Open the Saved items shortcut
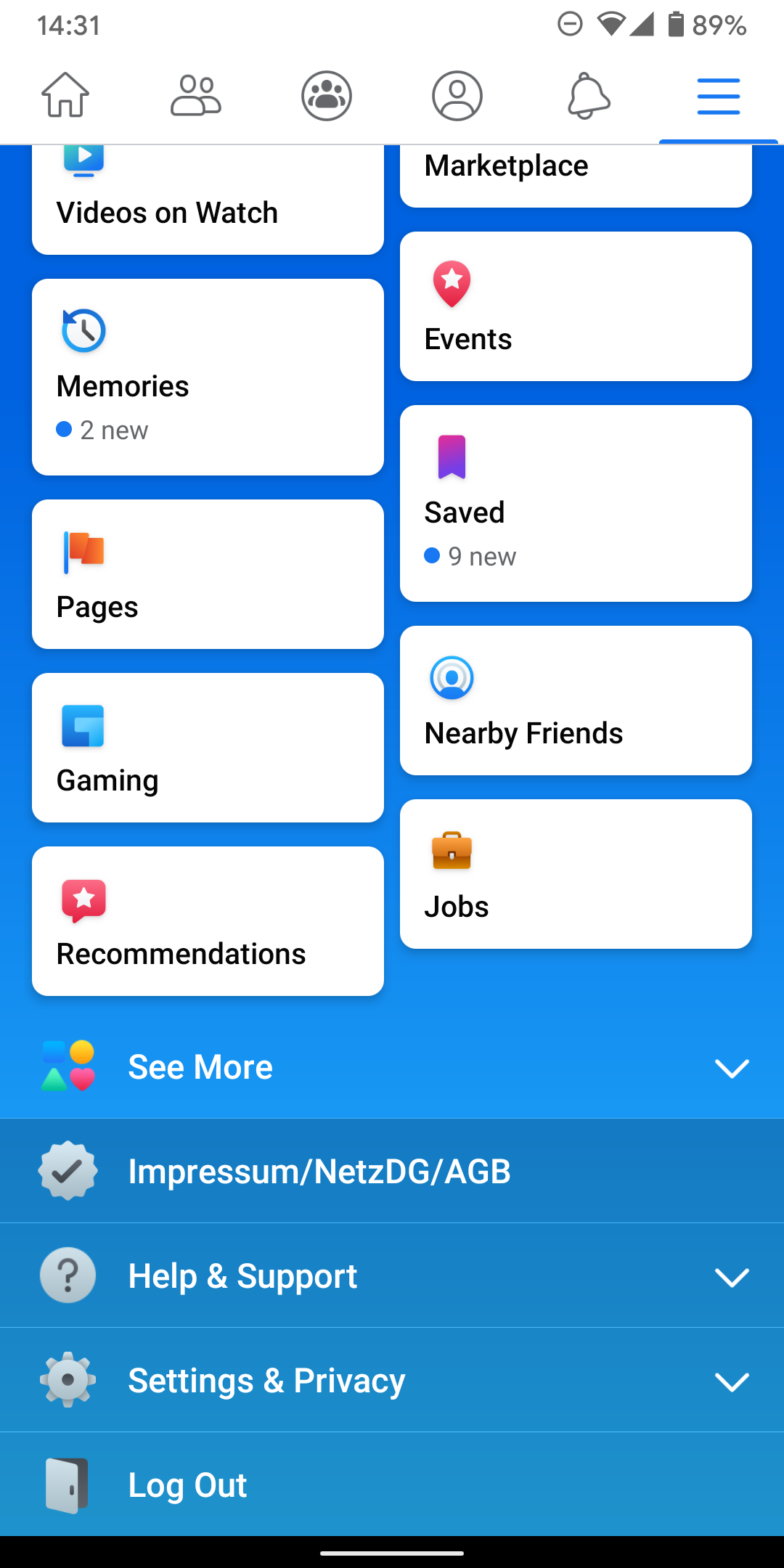The height and width of the screenshot is (1568, 784). [575, 504]
